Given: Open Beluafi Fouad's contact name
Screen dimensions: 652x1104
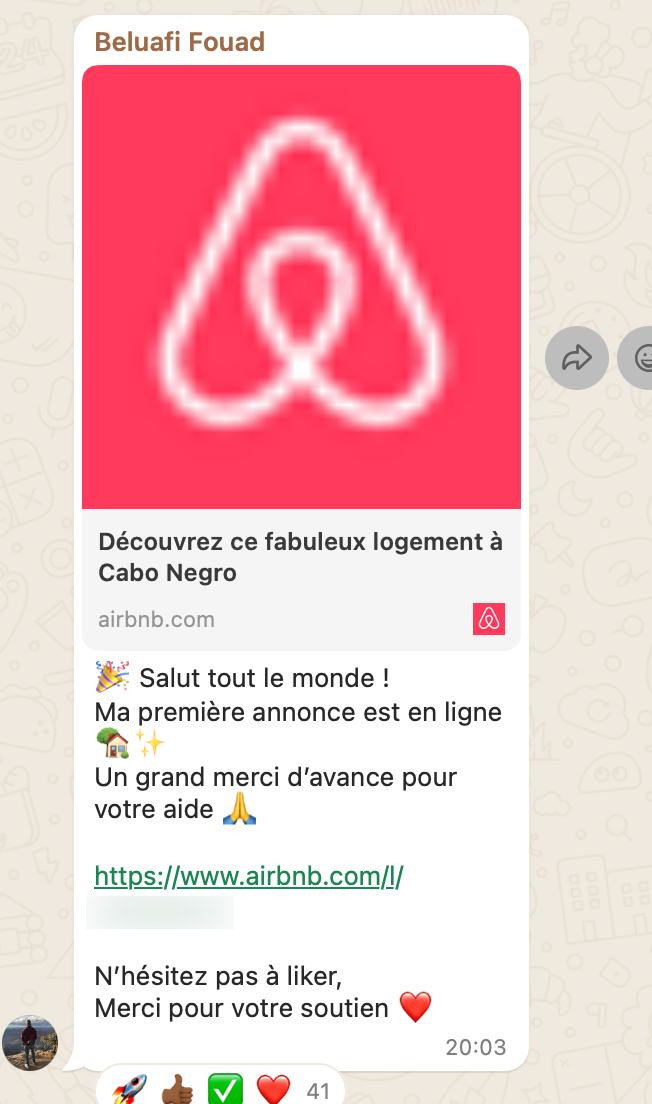Looking at the screenshot, I should (179, 42).
